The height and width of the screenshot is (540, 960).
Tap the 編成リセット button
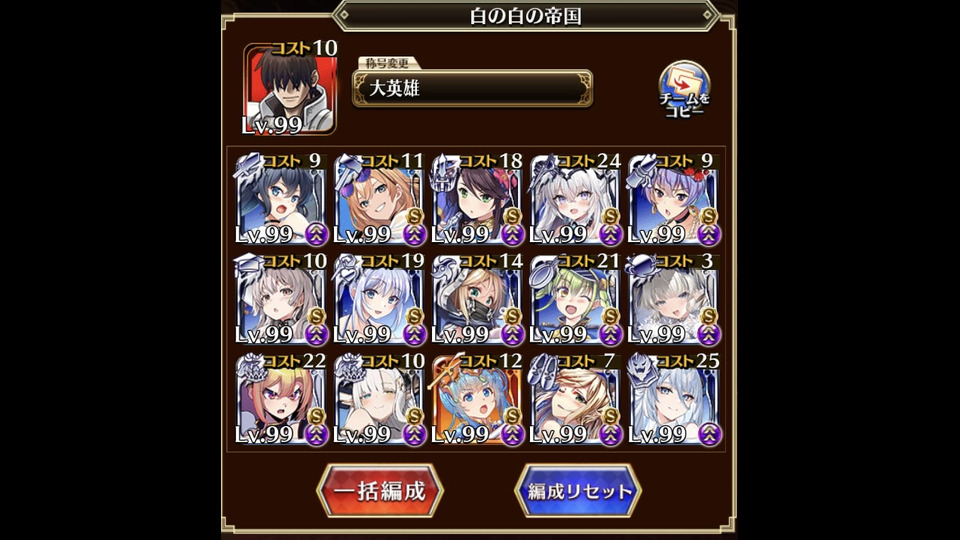click(x=578, y=491)
